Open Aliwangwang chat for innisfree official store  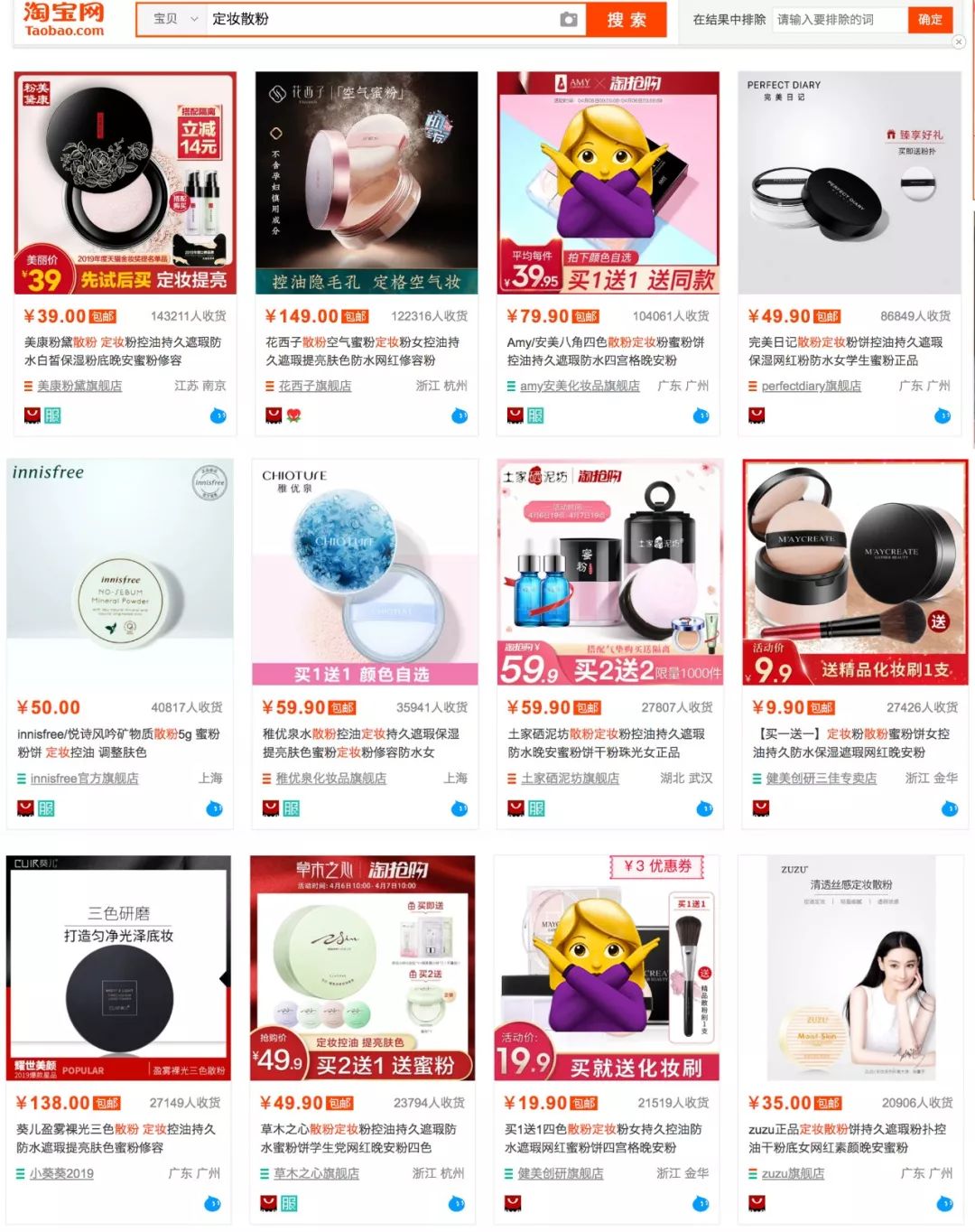tap(213, 808)
